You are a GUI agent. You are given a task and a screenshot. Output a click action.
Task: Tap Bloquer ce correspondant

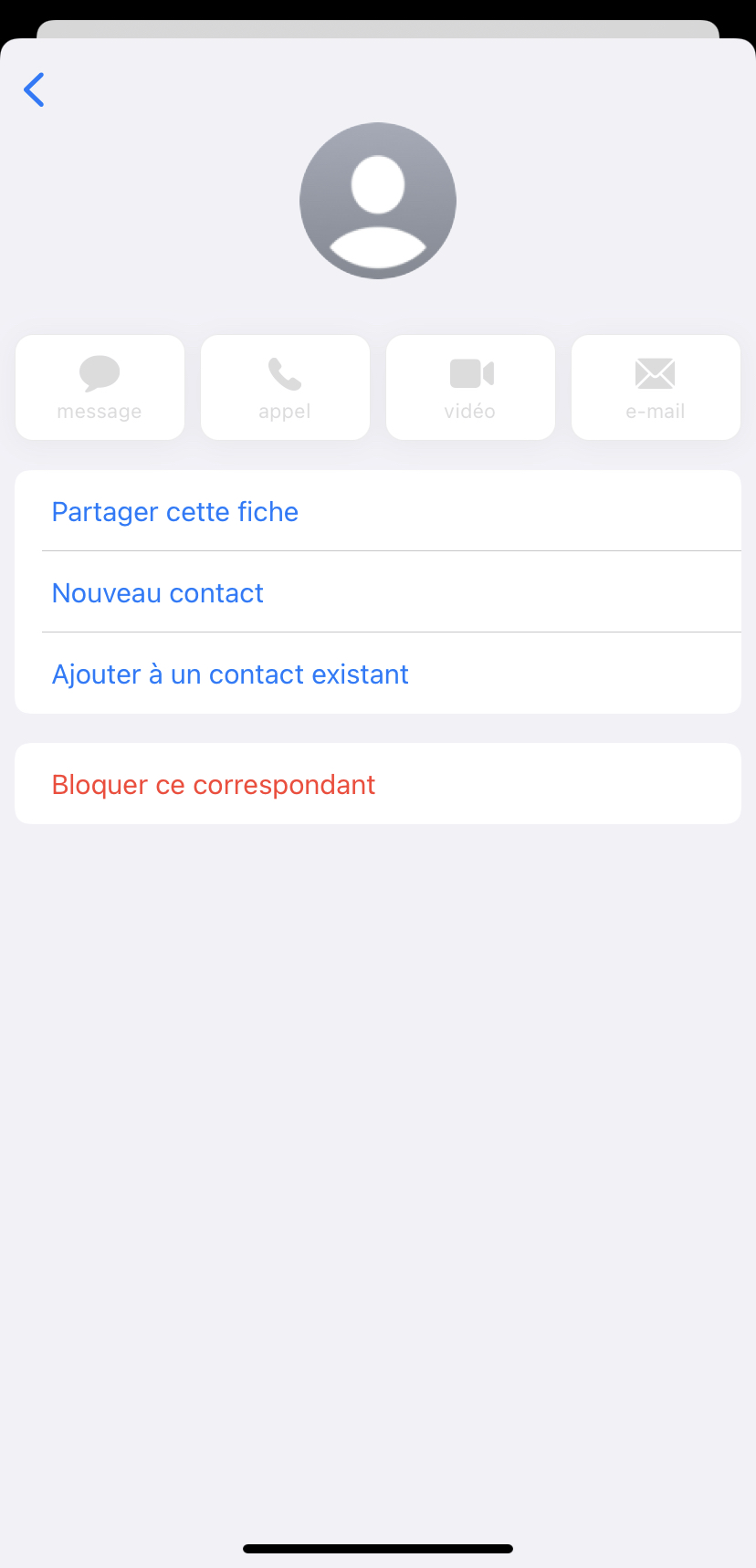pos(214,785)
